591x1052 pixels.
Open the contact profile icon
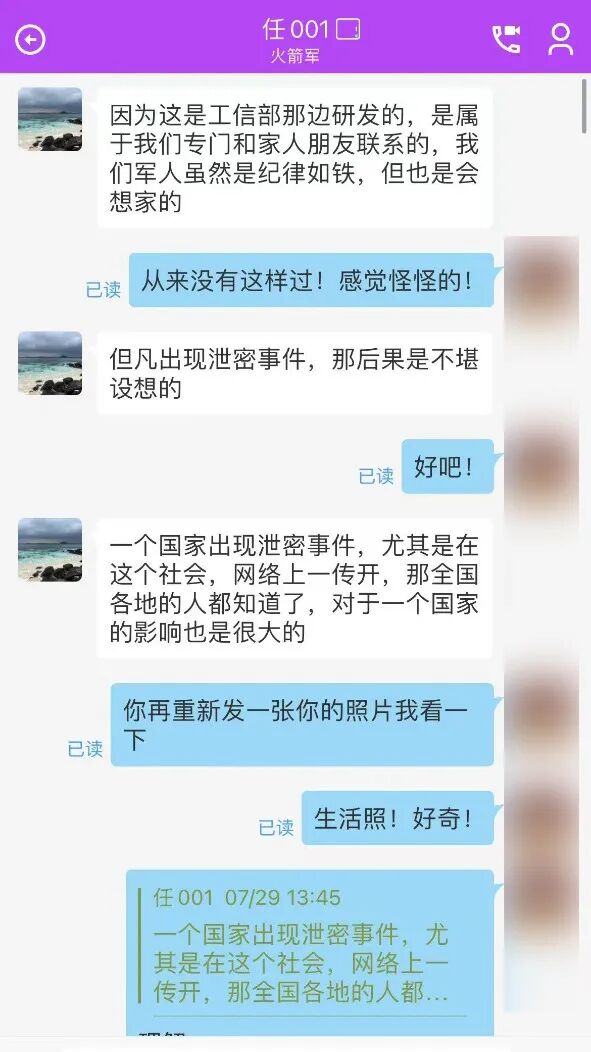pyautogui.click(x=560, y=40)
